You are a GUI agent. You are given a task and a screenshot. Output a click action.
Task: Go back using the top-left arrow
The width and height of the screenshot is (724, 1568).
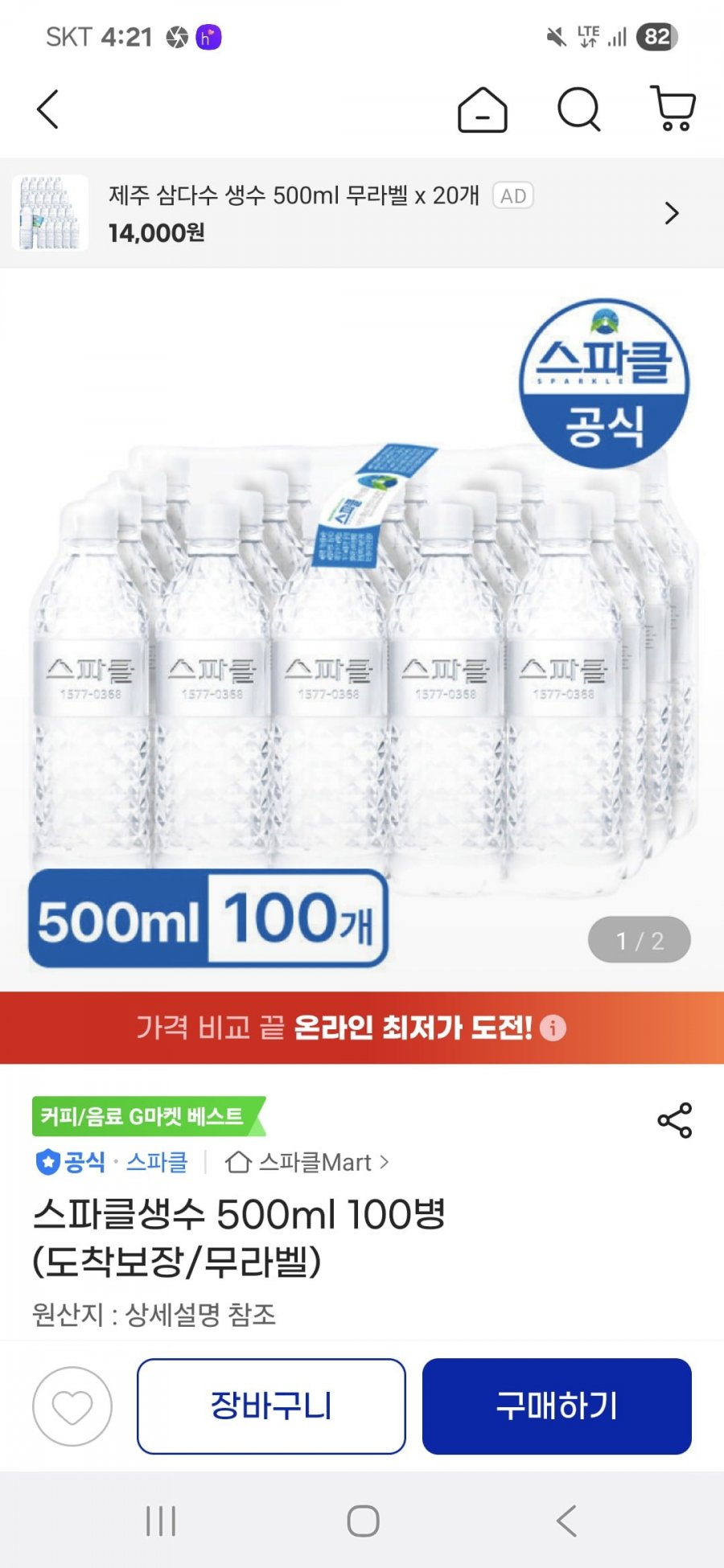48,109
